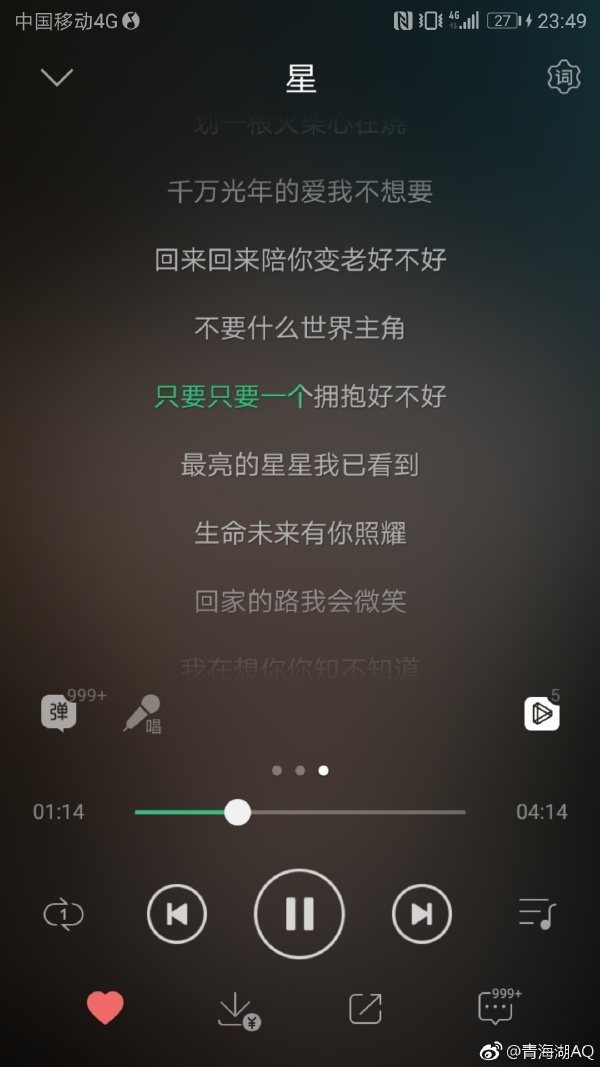Open the 999+ comments

[x=496, y=1008]
